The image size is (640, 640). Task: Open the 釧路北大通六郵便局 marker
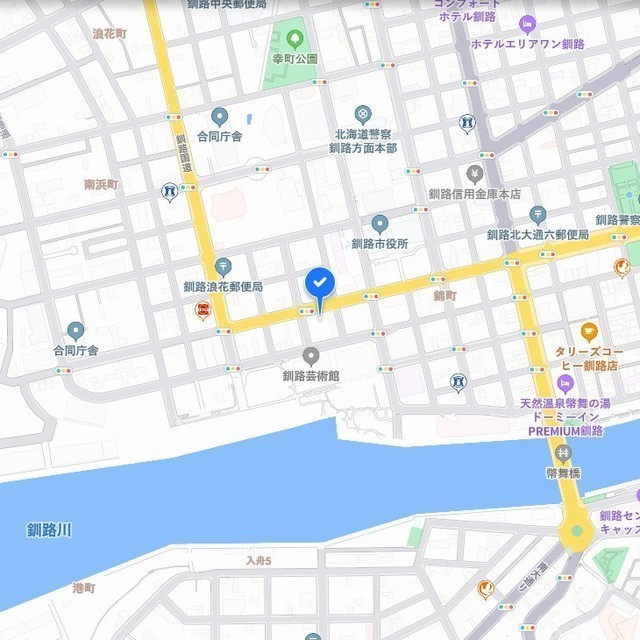tap(538, 214)
